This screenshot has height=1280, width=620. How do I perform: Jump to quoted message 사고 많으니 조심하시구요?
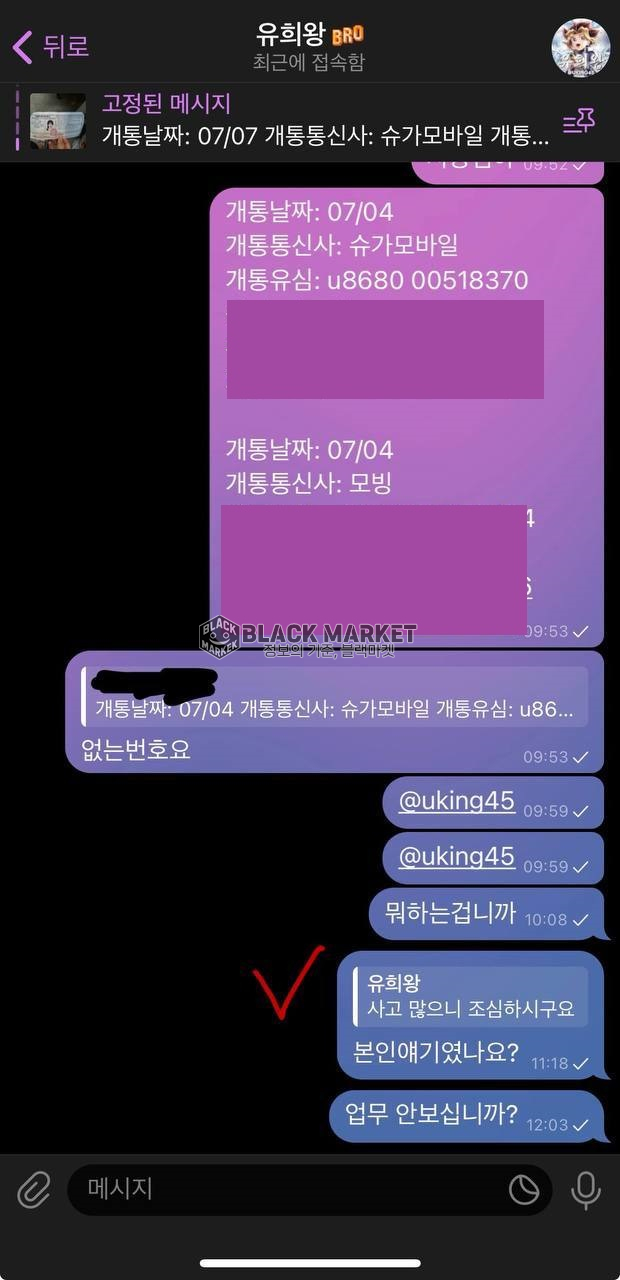coord(471,996)
